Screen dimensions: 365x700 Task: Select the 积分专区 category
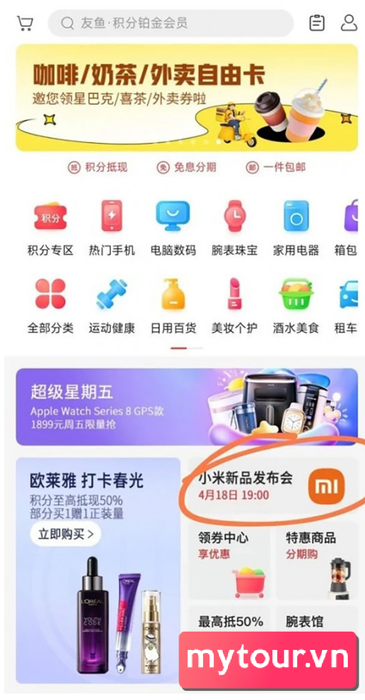(x=50, y=228)
